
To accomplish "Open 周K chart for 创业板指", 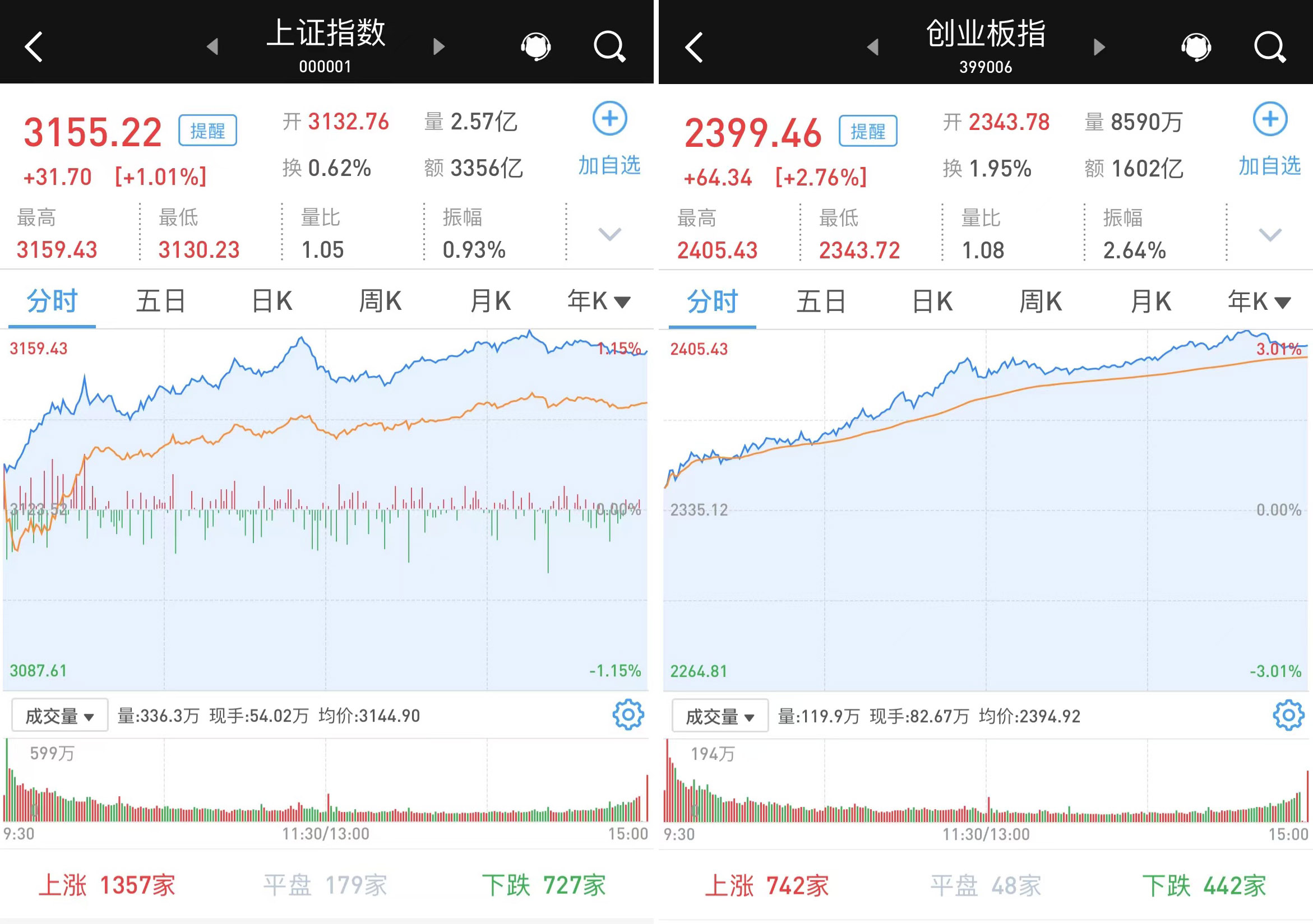I will [1040, 301].
